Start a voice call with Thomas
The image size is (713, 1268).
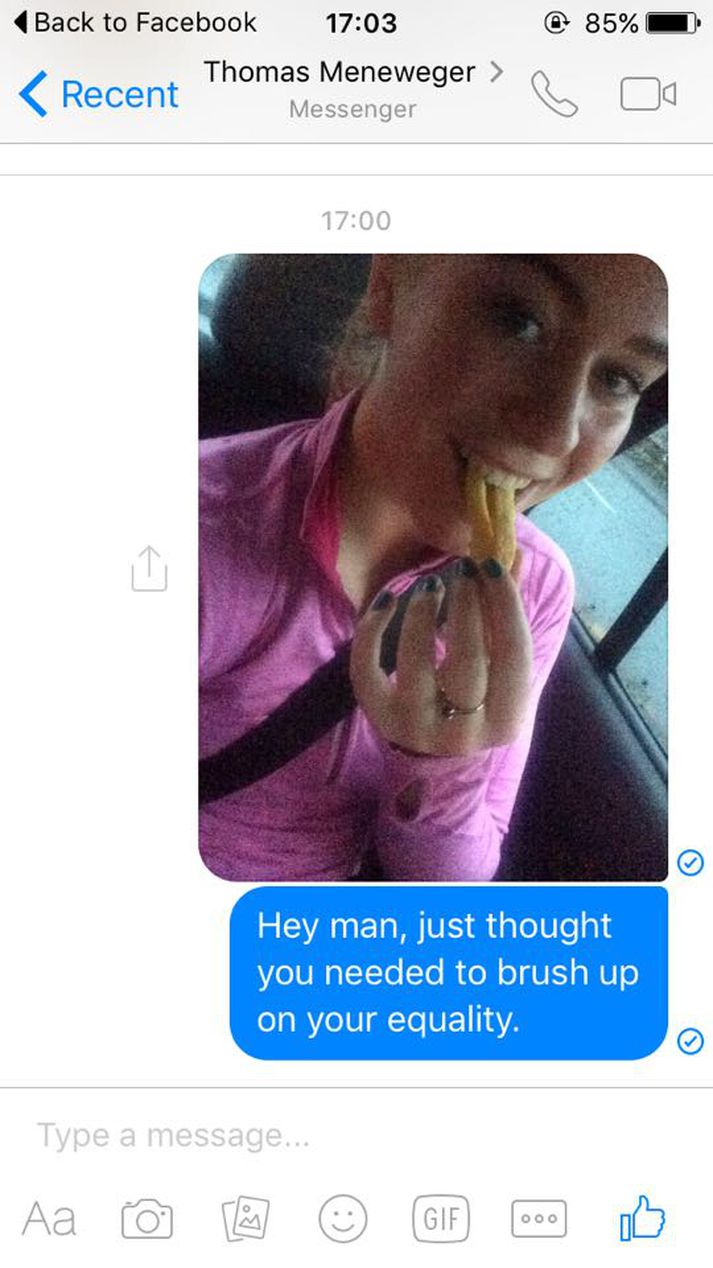[553, 94]
